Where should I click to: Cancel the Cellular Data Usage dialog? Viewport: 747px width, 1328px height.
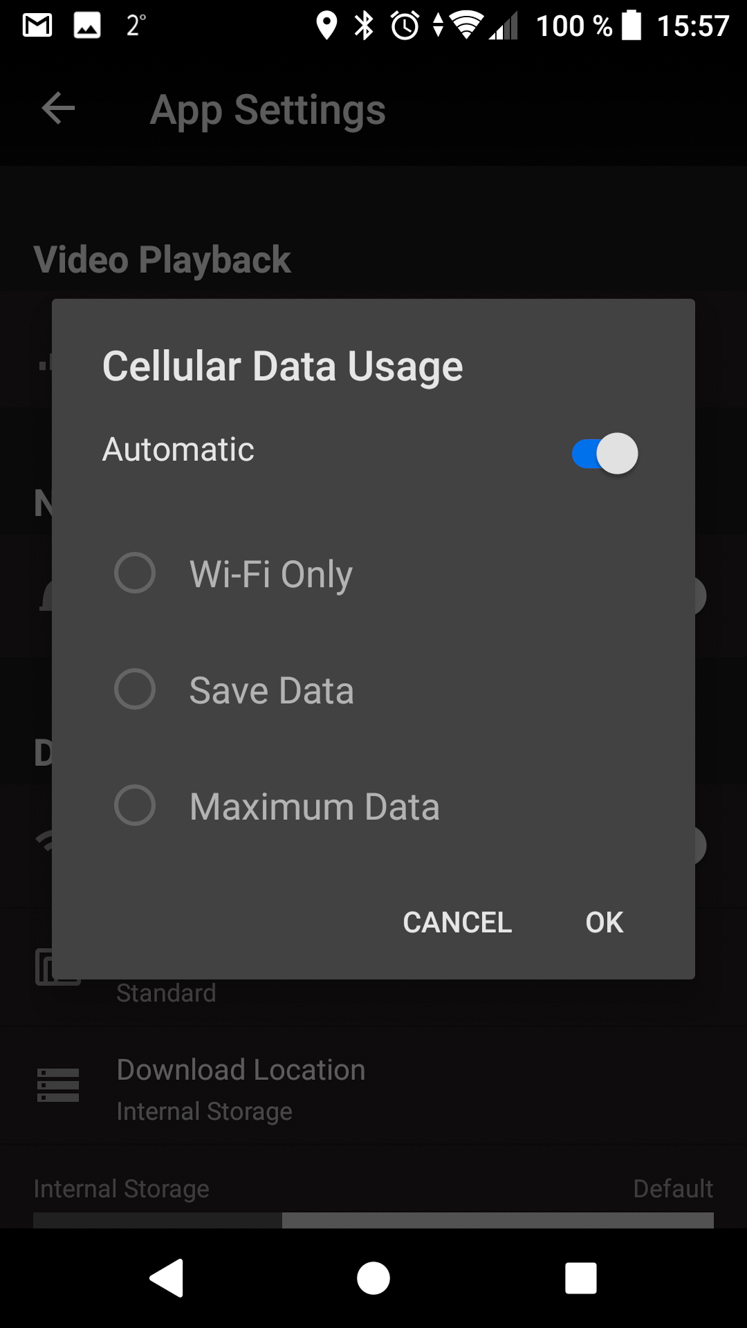(457, 922)
